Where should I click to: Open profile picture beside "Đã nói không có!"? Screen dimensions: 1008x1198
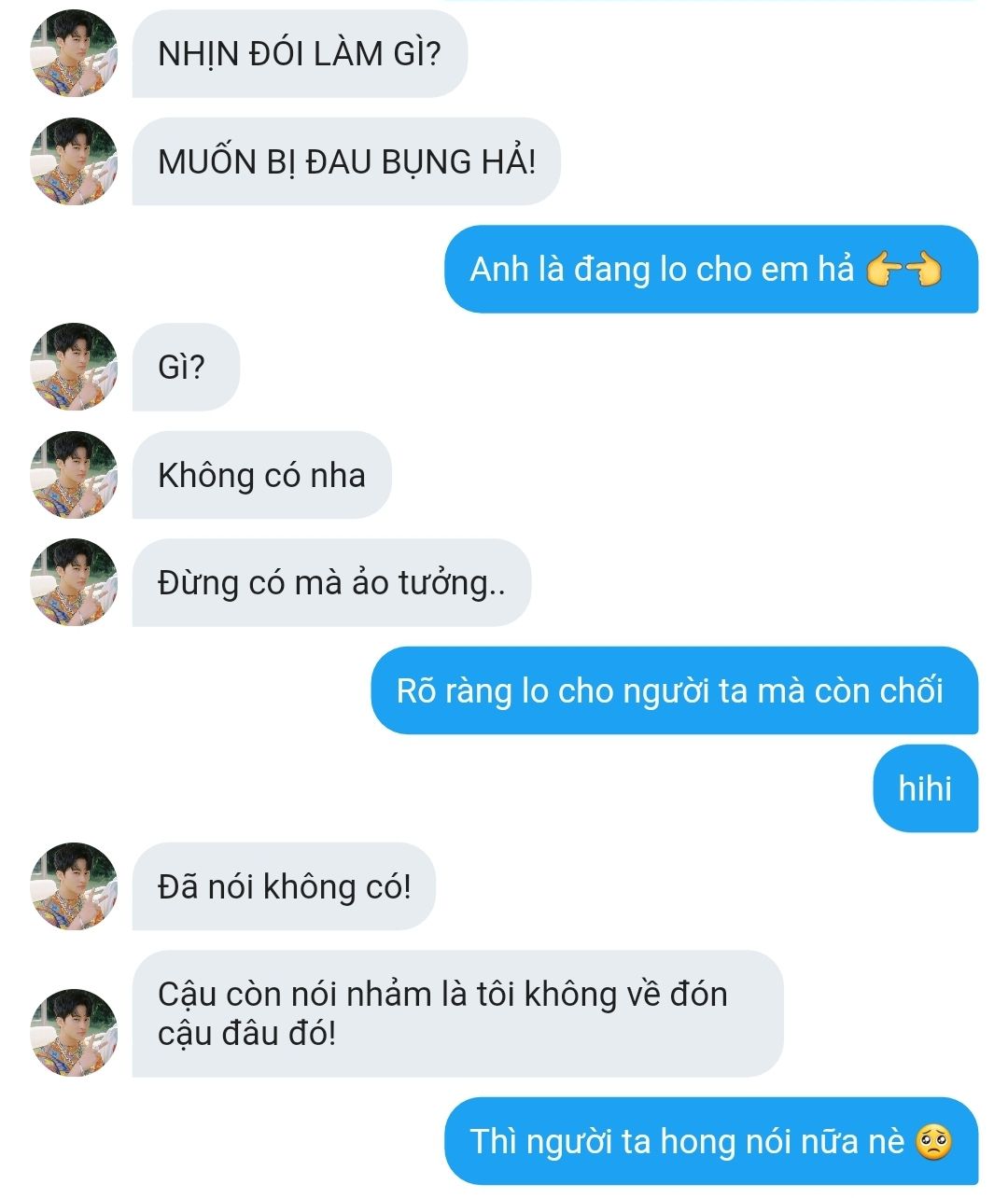pos(75,886)
